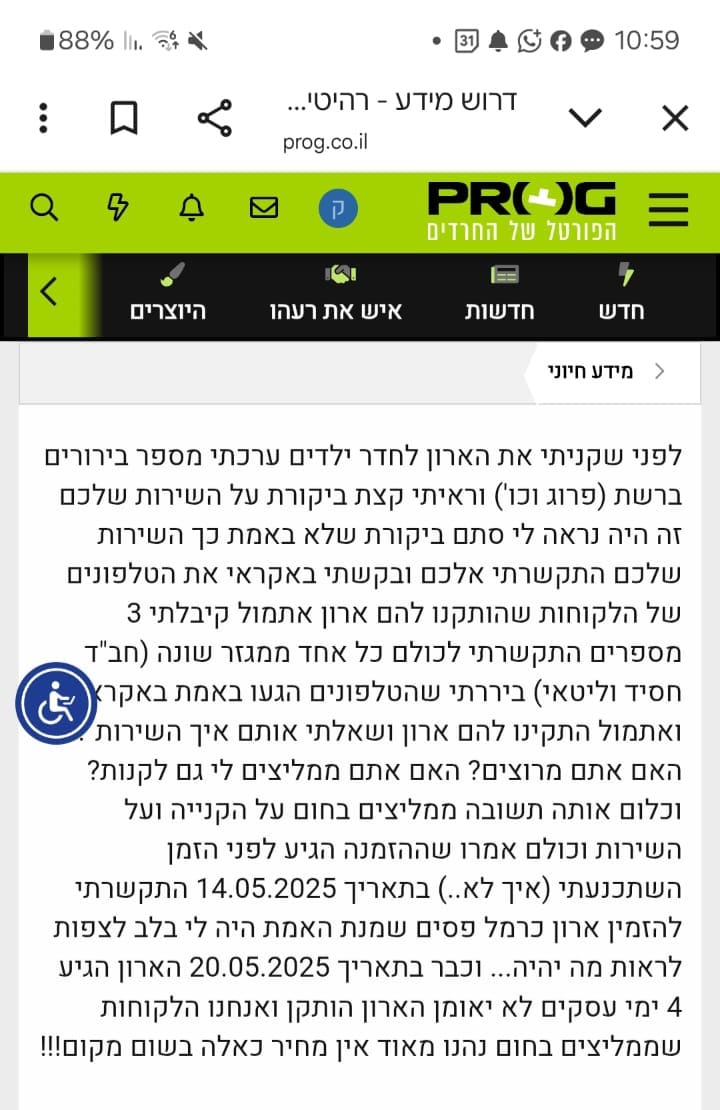Open the user profile avatar
This screenshot has width=720, height=1110.
coord(338,209)
